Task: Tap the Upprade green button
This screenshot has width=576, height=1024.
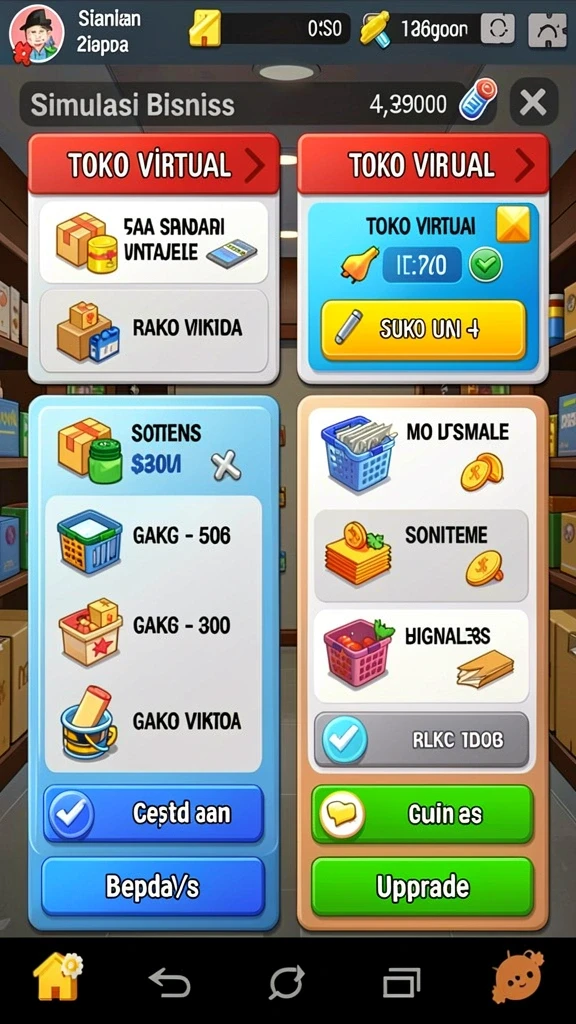Action: tap(423, 887)
